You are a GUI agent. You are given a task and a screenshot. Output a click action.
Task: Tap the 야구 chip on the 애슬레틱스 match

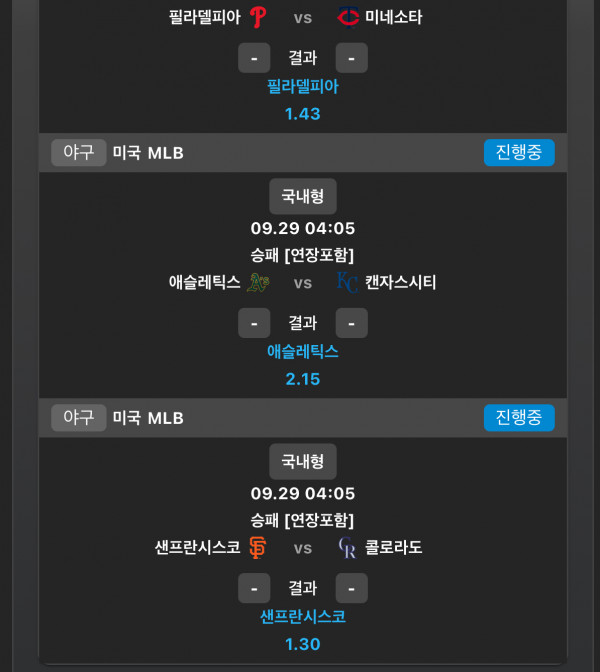(x=79, y=152)
